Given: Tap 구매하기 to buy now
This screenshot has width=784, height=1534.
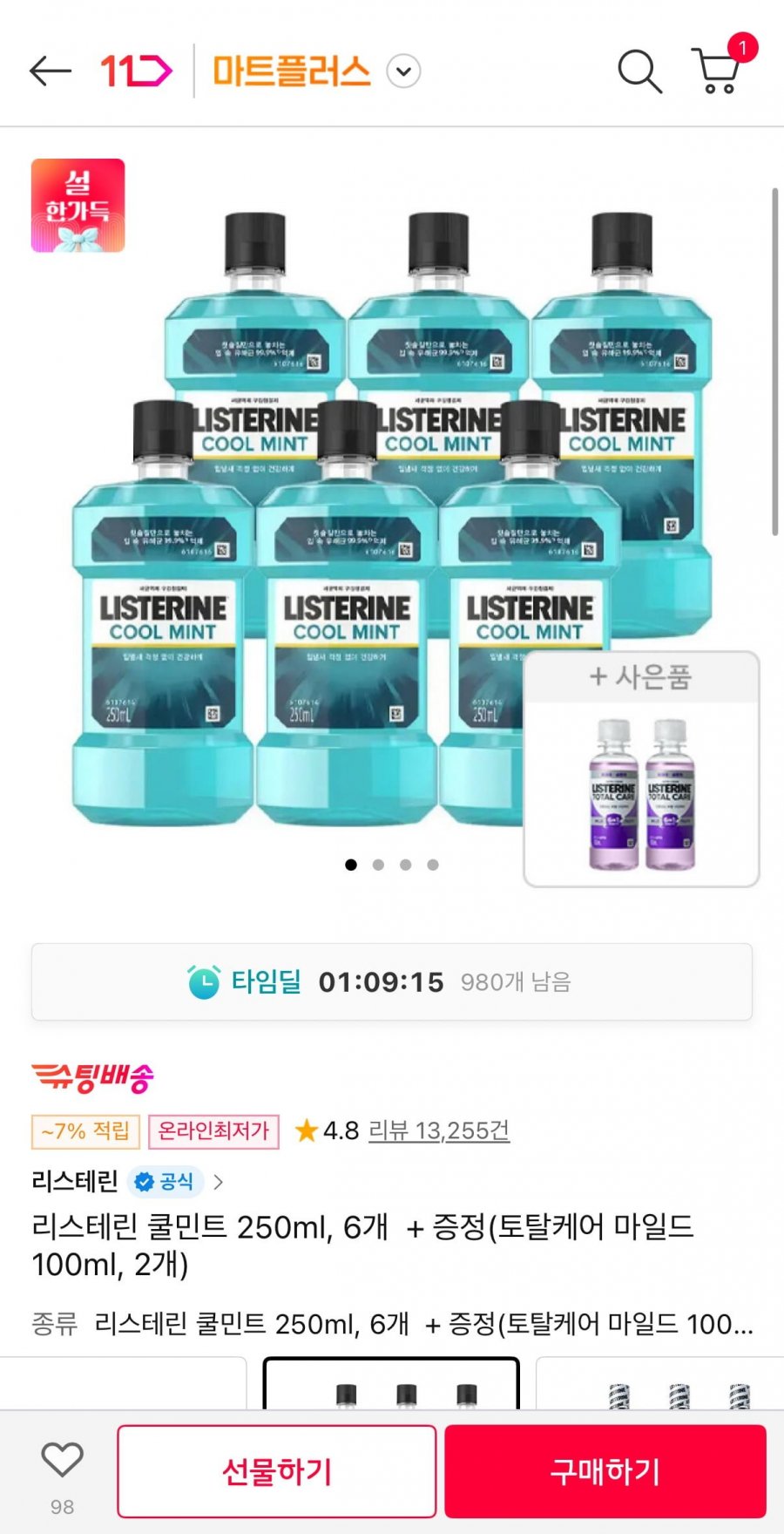Looking at the screenshot, I should (605, 1471).
